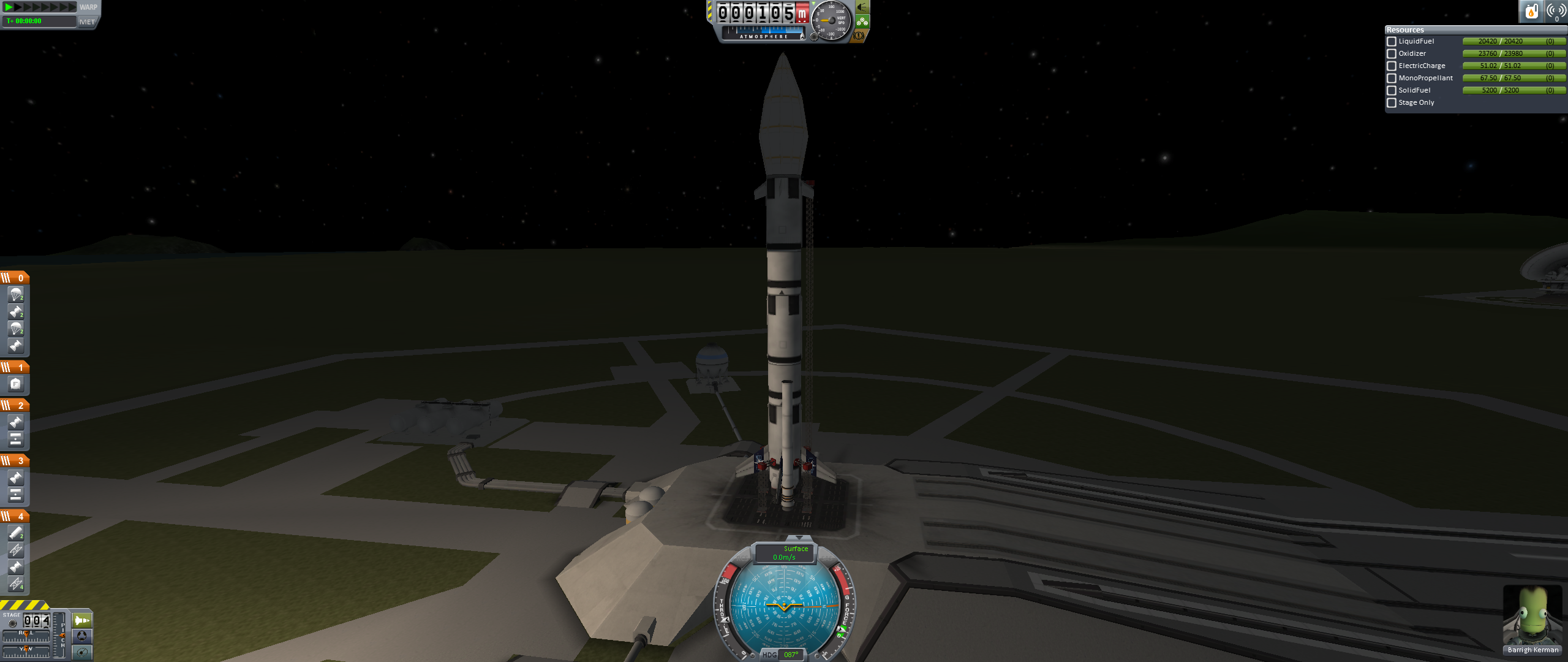Image resolution: width=1568 pixels, height=662 pixels.
Task: Tap the Surface speed mode display
Action: click(785, 553)
